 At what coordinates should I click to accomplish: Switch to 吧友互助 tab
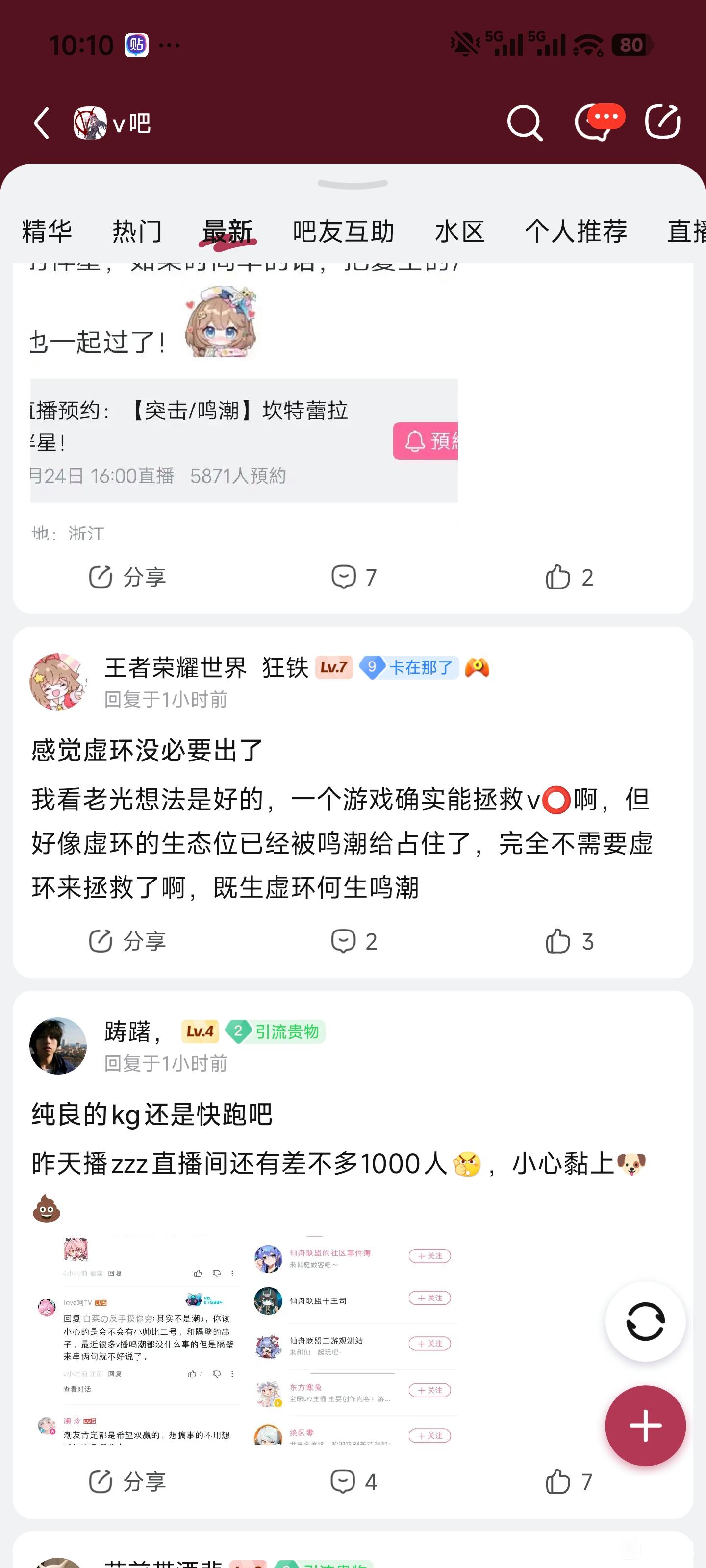coord(343,231)
